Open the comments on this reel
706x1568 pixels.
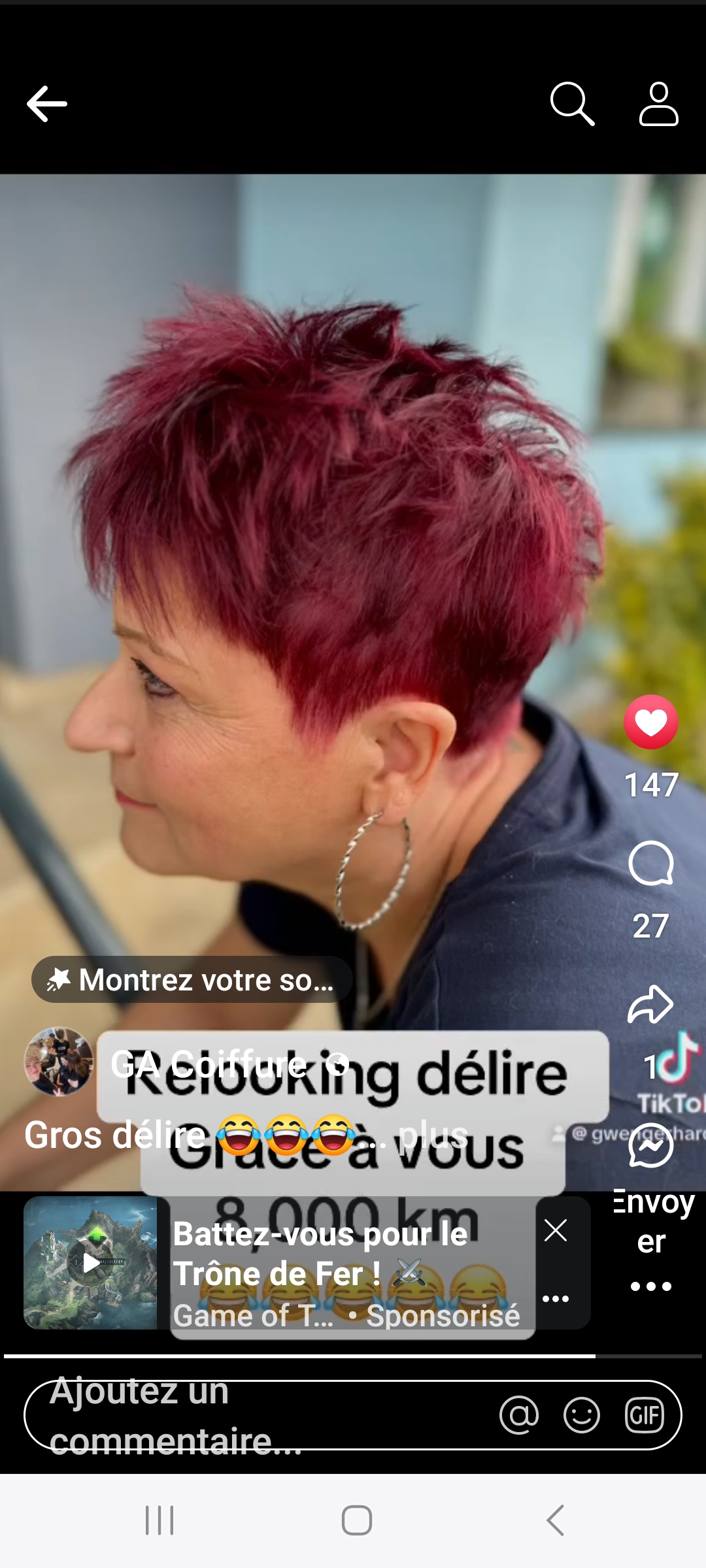pos(651,864)
